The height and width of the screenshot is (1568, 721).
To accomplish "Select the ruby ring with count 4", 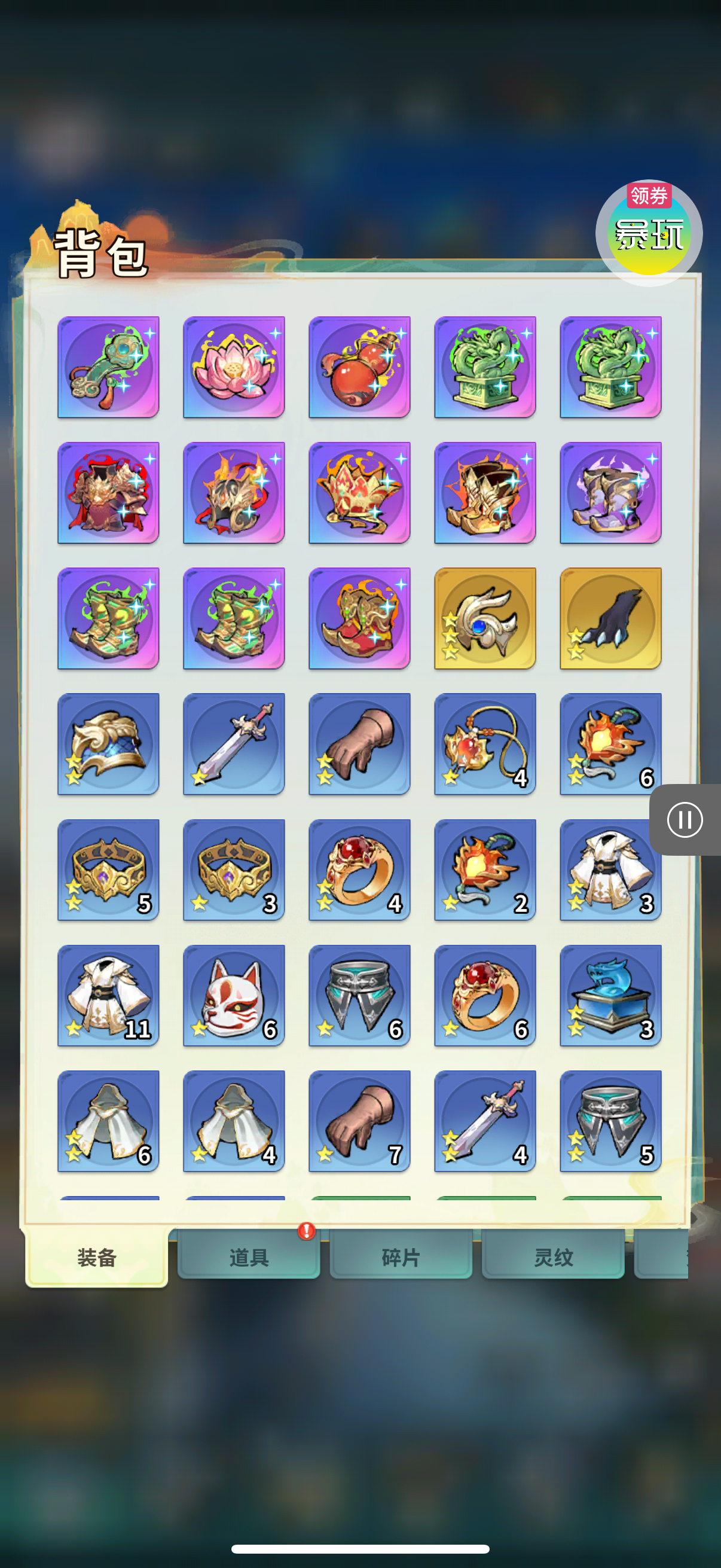I will (359, 870).
